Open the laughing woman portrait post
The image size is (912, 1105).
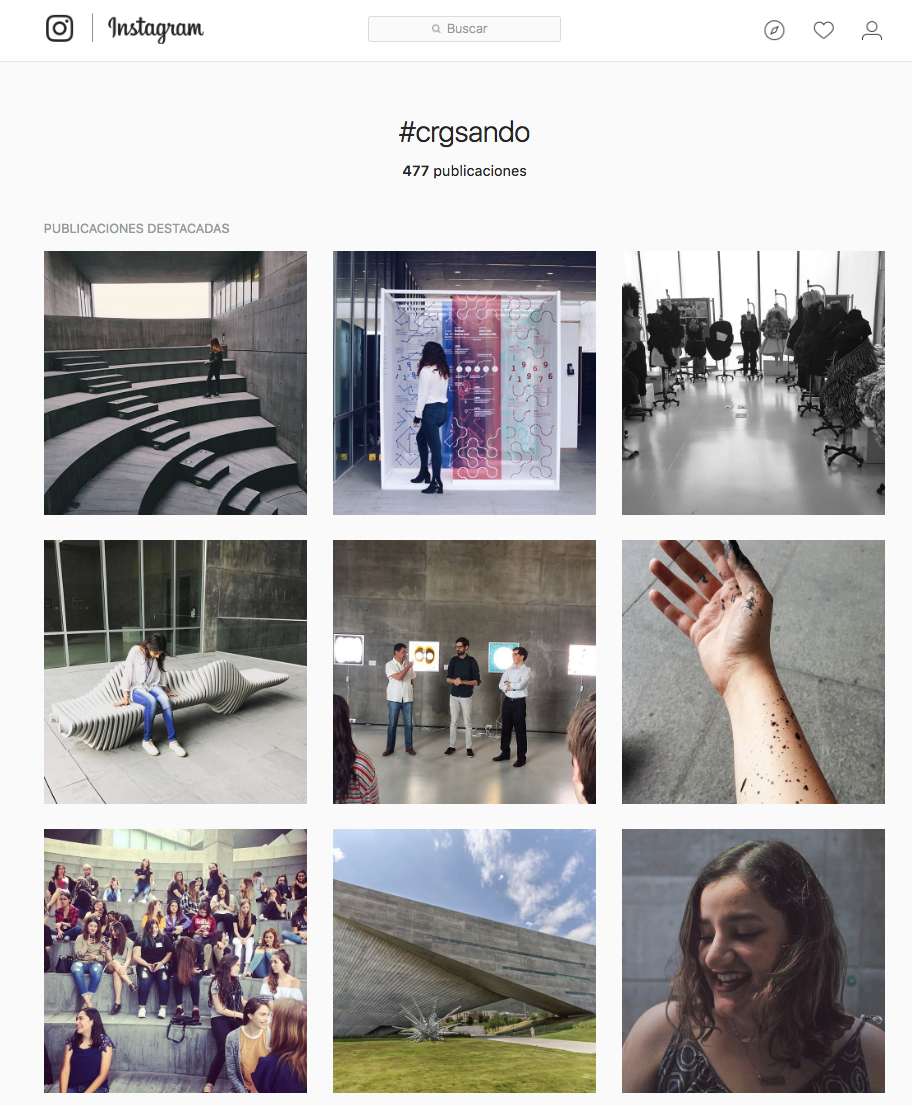753,960
